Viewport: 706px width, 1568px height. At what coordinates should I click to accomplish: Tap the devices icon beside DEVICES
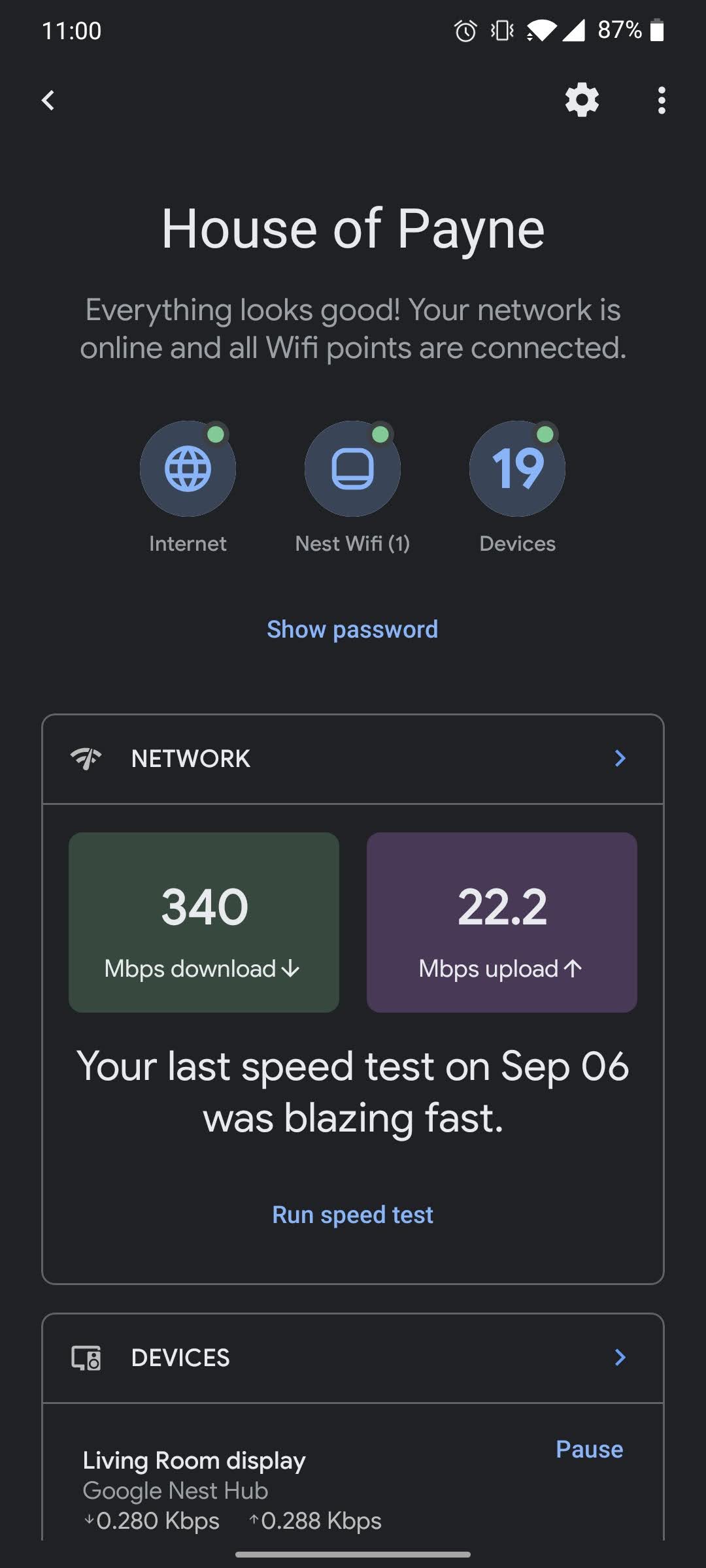pos(86,1358)
